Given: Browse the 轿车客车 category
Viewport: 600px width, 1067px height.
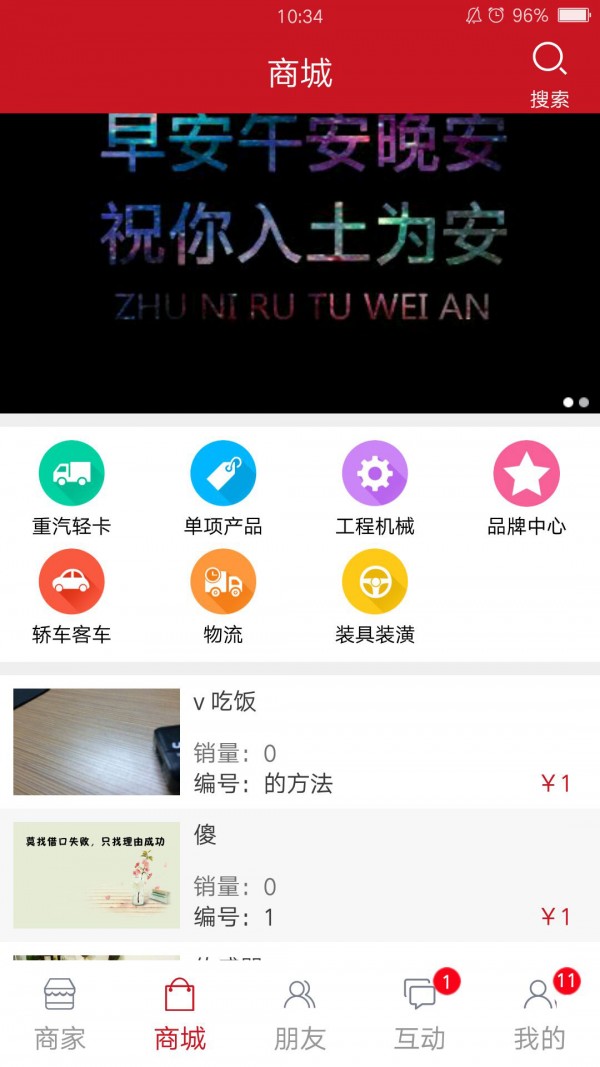Looking at the screenshot, I should (x=71, y=596).
